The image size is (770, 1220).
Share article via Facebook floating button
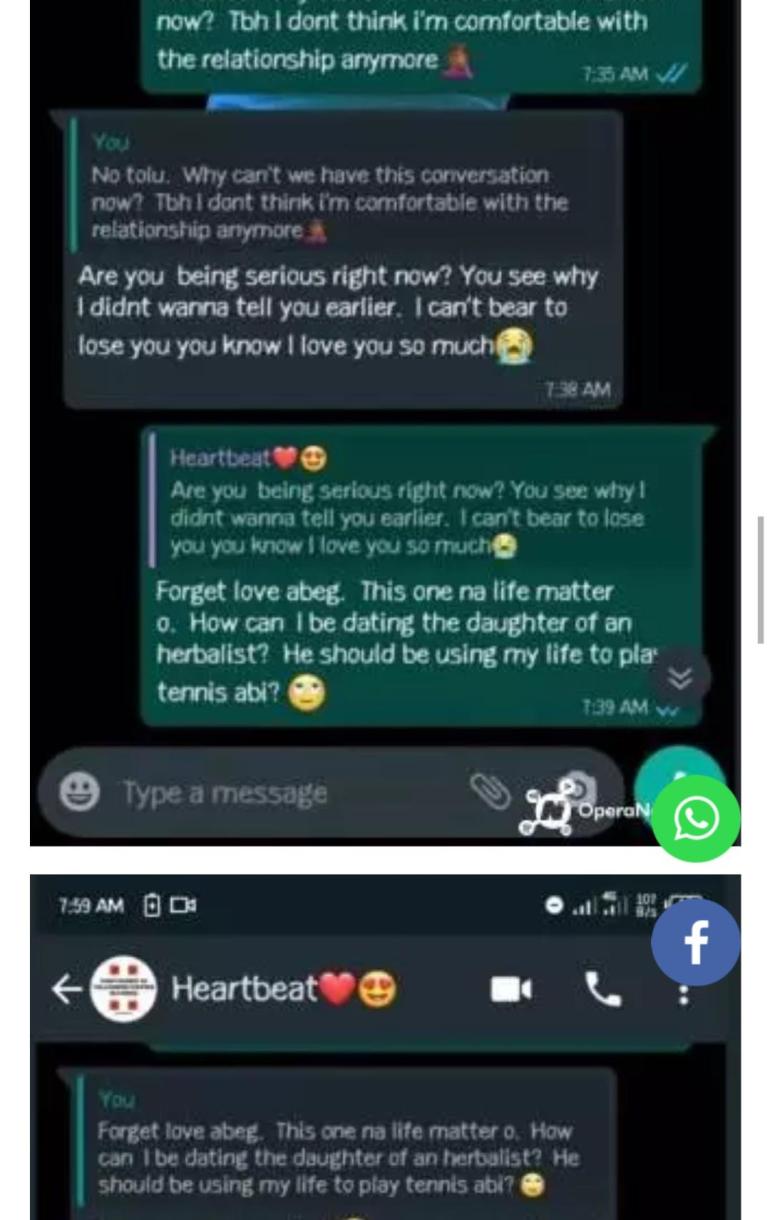696,942
